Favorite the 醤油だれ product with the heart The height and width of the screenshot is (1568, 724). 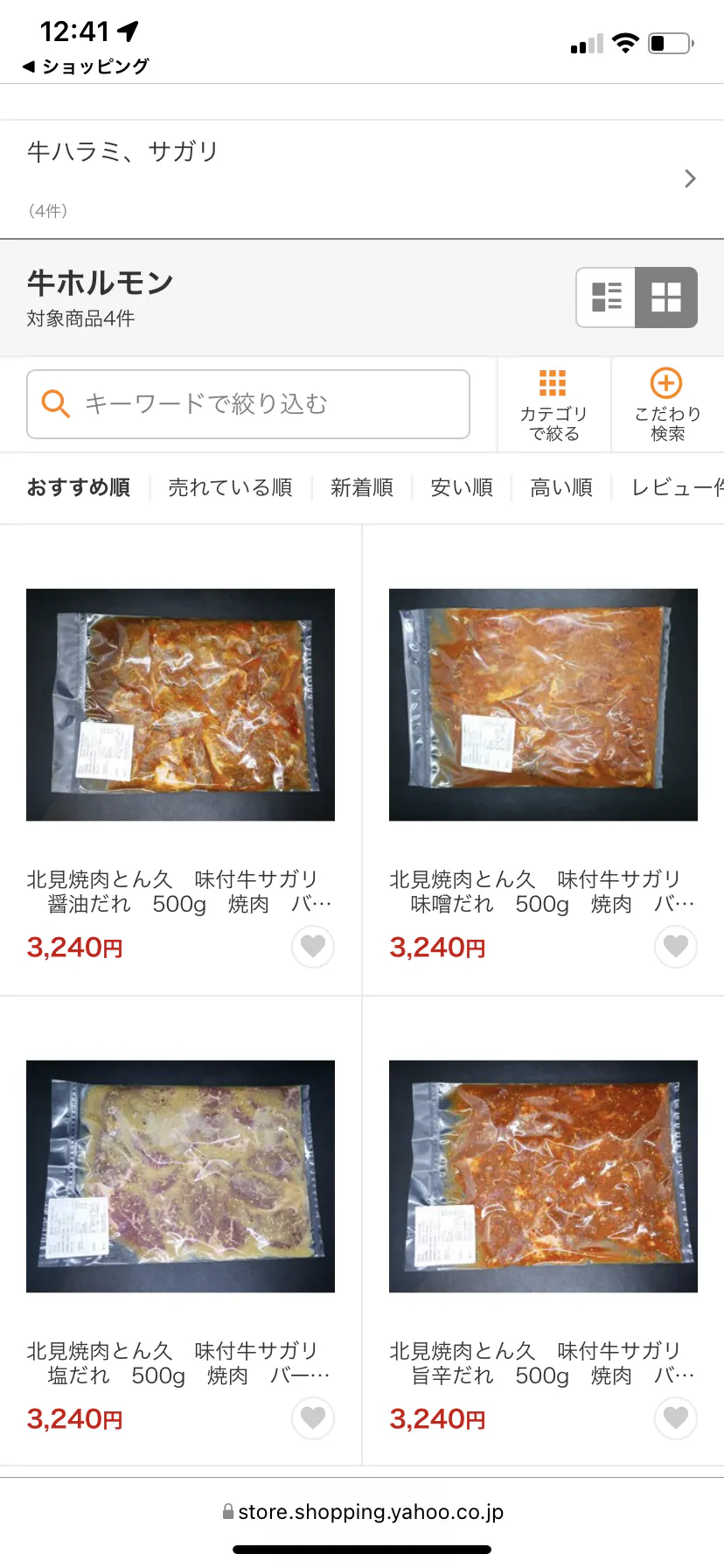click(x=313, y=947)
